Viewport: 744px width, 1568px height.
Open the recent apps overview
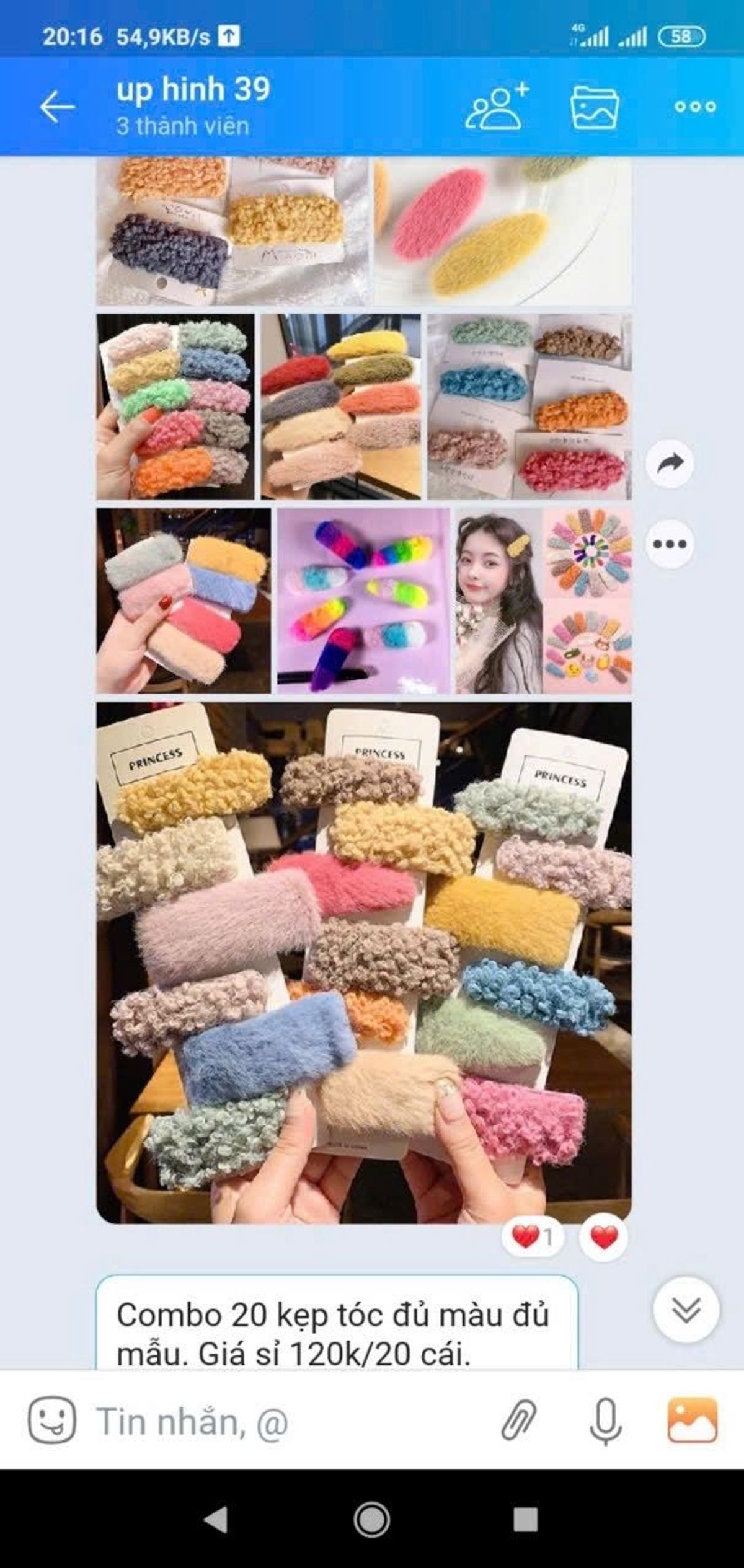(525, 1520)
